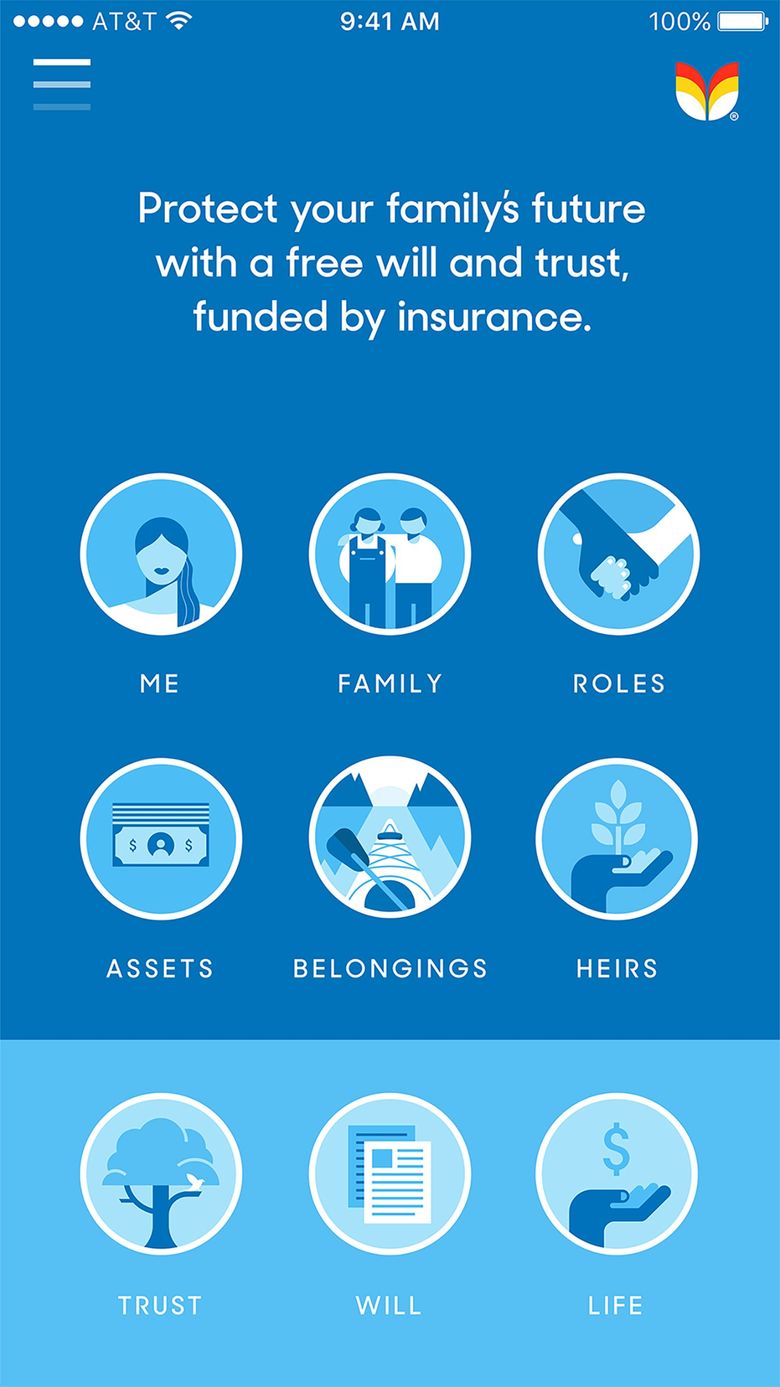780x1387 pixels.
Task: Go to Roles
Action: (x=618, y=554)
